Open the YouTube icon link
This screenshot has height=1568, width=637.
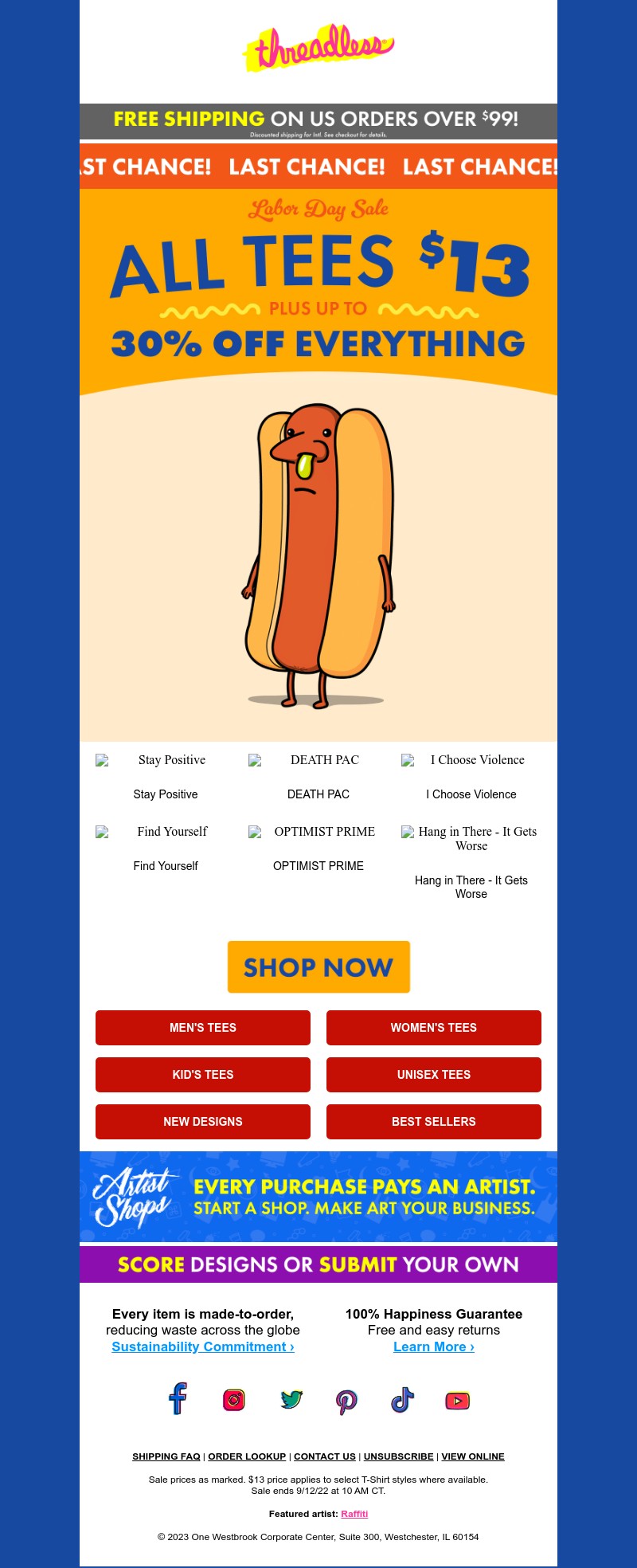click(x=457, y=1400)
